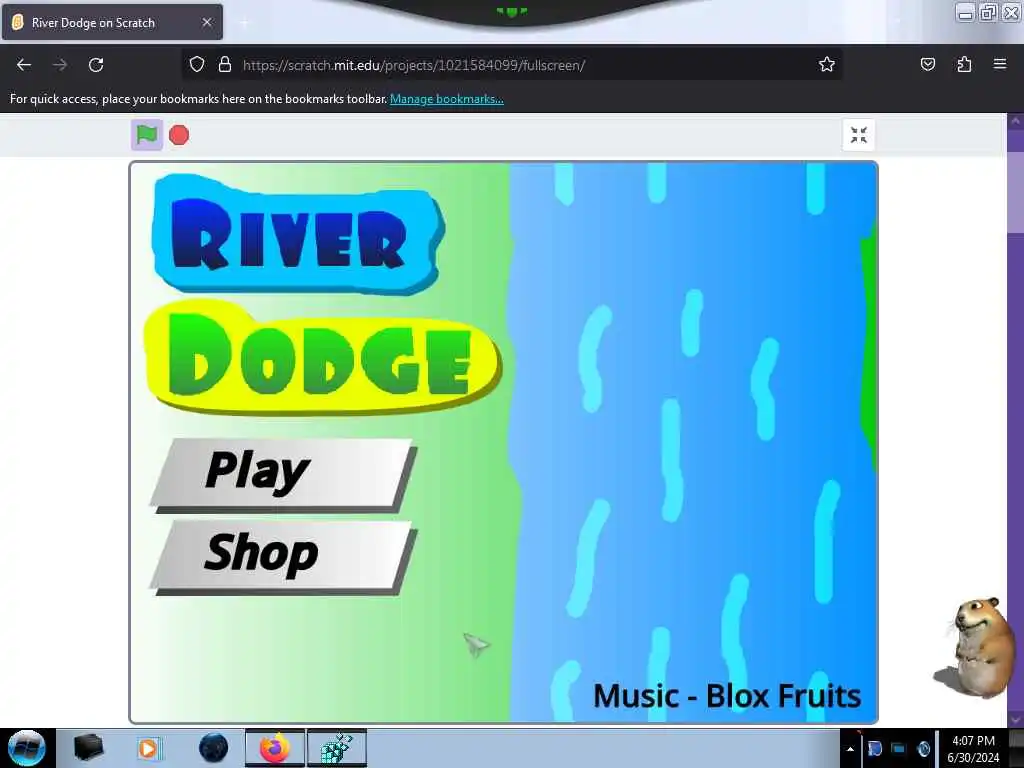Exit fullscreen mode
This screenshot has height=768, width=1024.
858,135
